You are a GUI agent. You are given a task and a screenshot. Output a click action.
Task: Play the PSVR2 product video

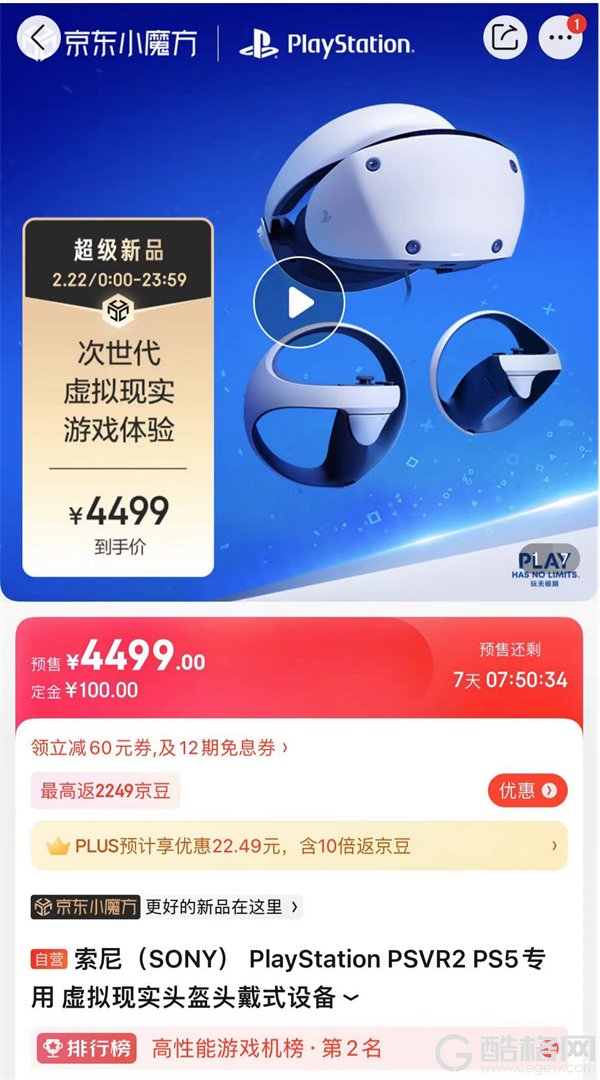click(299, 303)
